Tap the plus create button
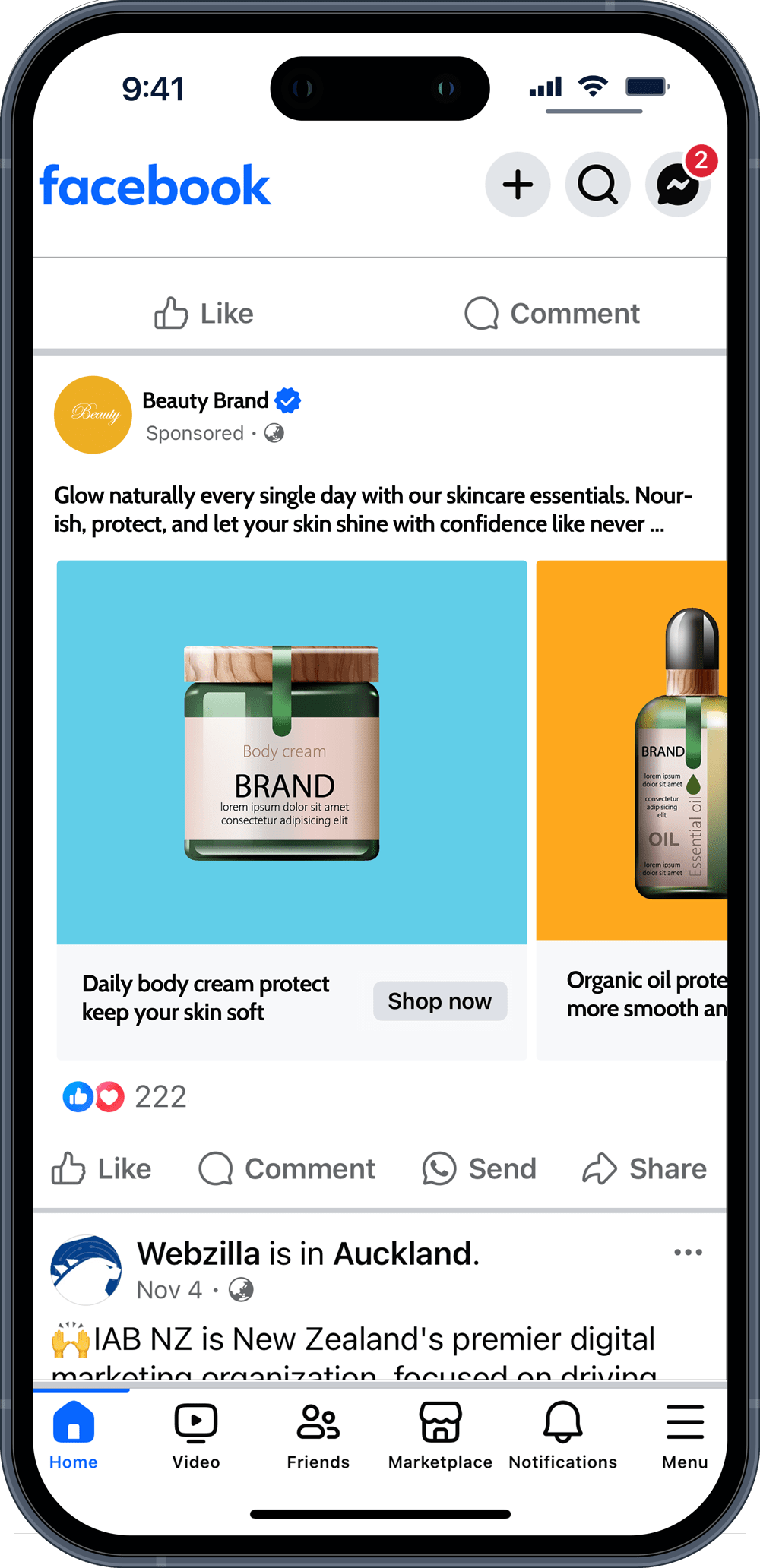Viewport: 760px width, 1568px height. pos(518,185)
